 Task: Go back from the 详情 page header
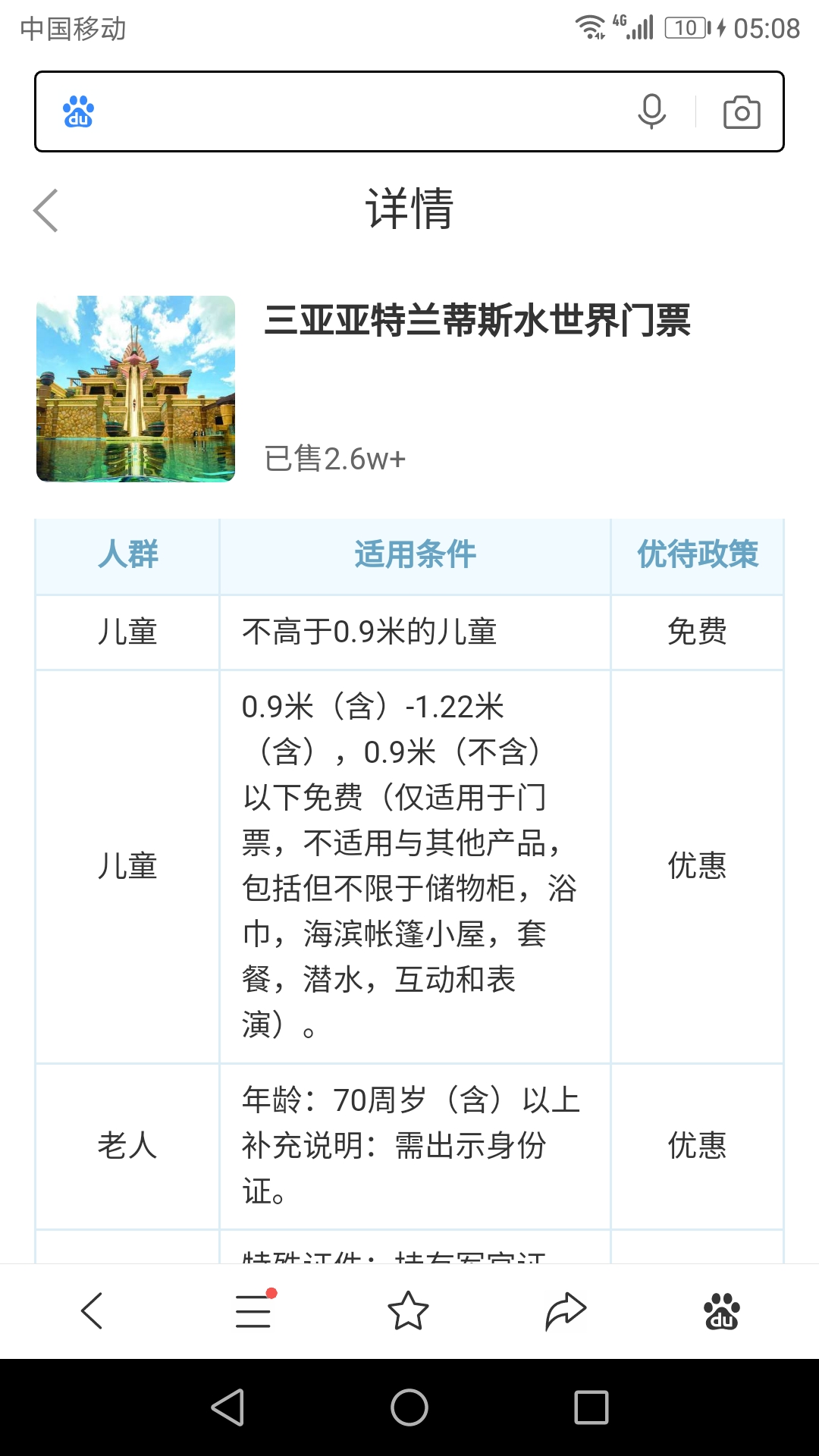(x=45, y=210)
